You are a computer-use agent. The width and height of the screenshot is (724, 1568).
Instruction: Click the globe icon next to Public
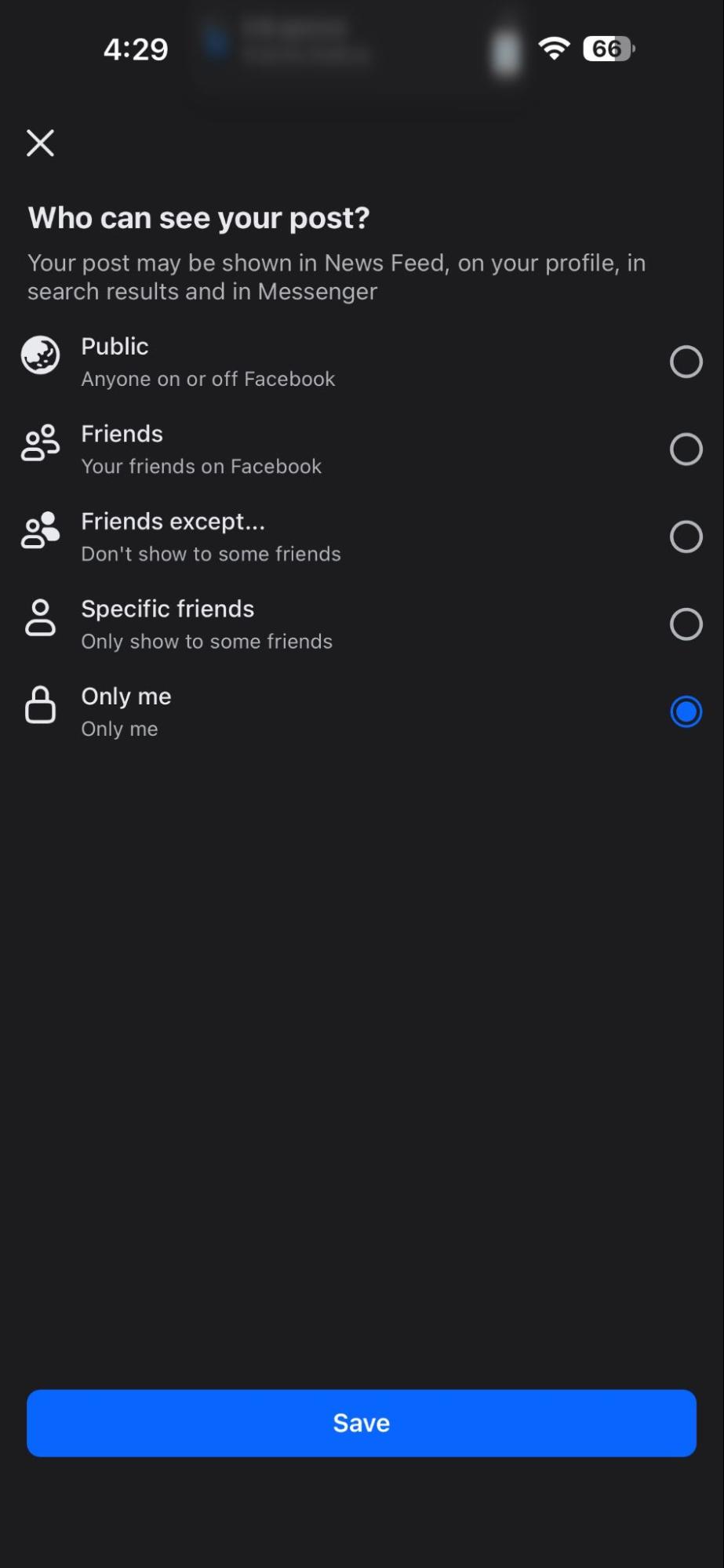(x=40, y=355)
